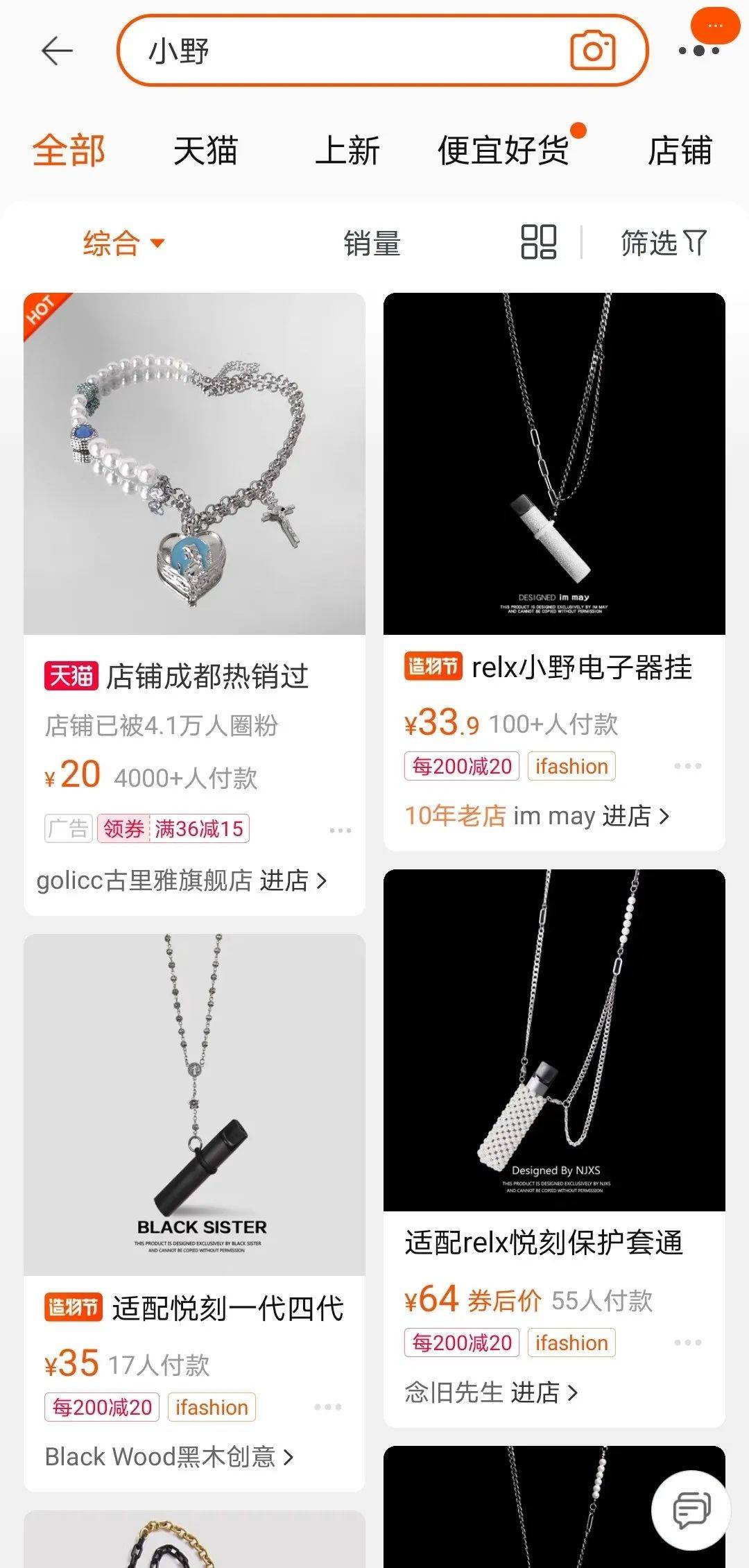Sort results by 销量
The width and height of the screenshot is (749, 1568).
coord(372,244)
